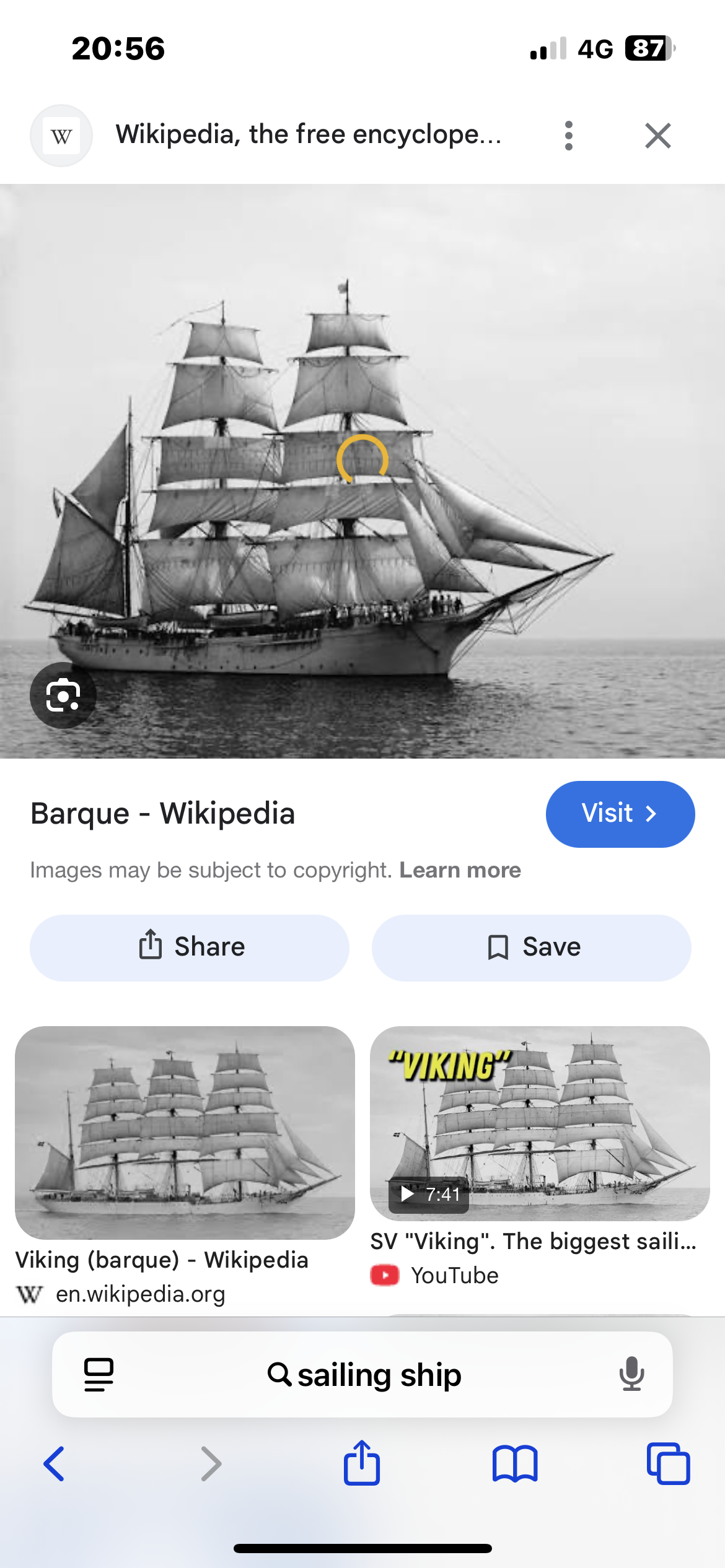Open the Safari share sheet
This screenshot has width=725, height=1568.
(x=362, y=1463)
